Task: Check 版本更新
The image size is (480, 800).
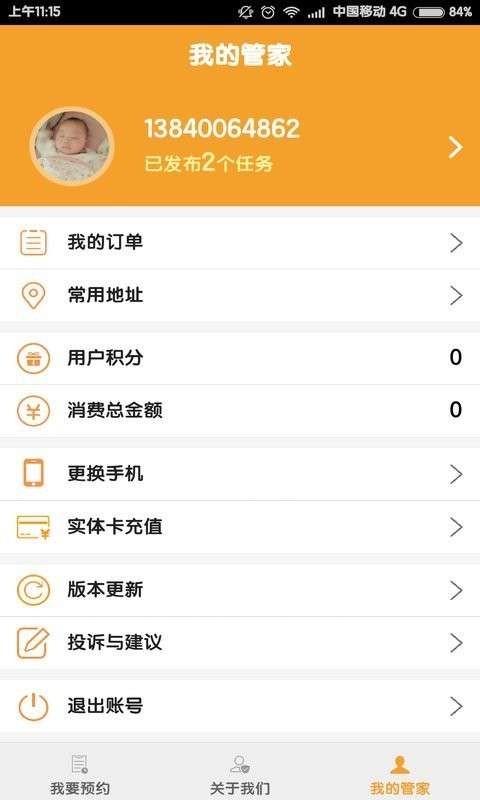Action: pos(240,590)
